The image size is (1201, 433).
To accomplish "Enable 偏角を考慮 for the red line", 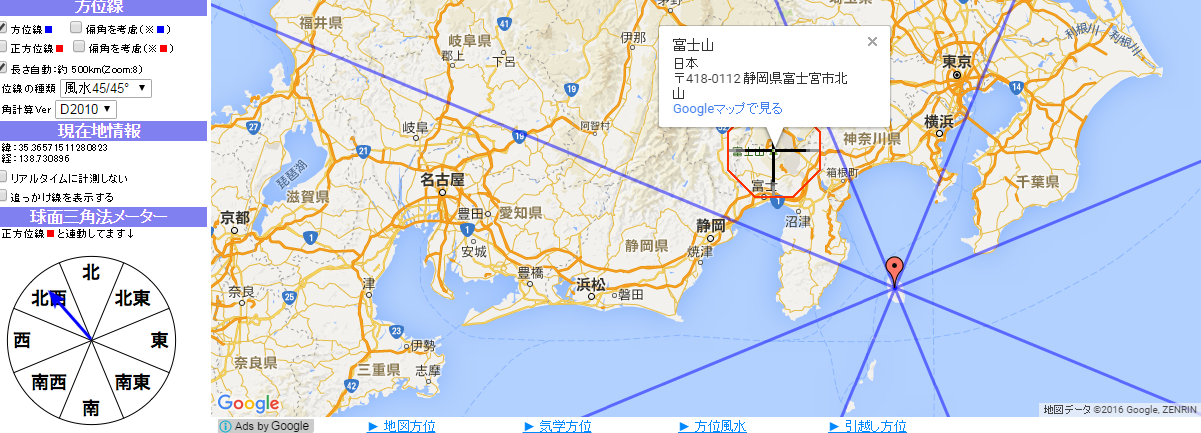I will [x=79, y=47].
